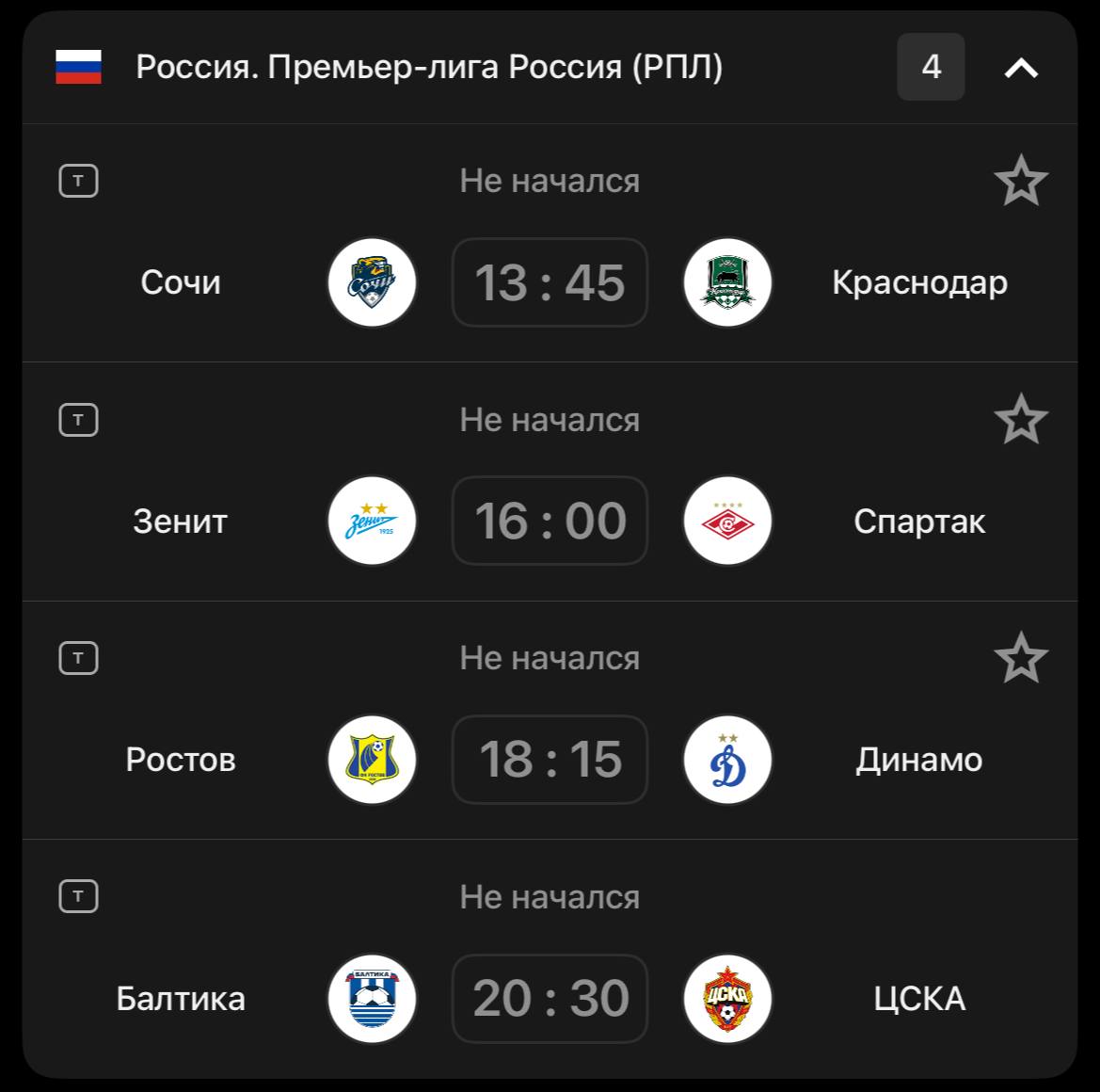Favorite the Ростов vs Динамо match
This screenshot has height=1092, width=1100.
coord(1021,658)
